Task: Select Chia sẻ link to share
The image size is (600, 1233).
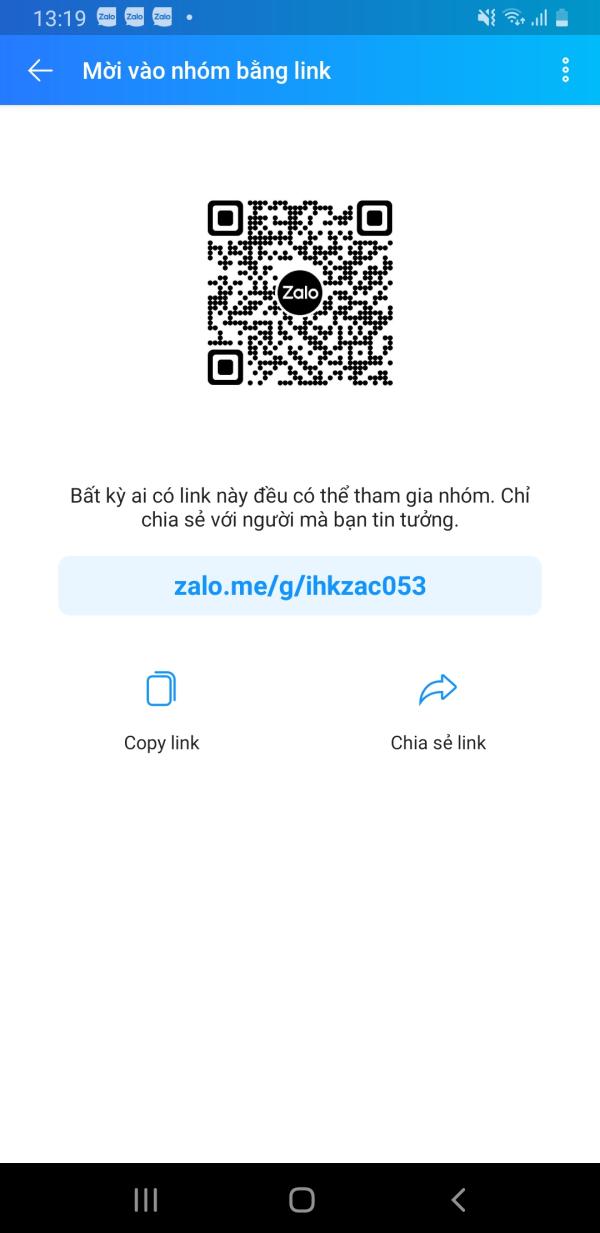Action: (438, 713)
